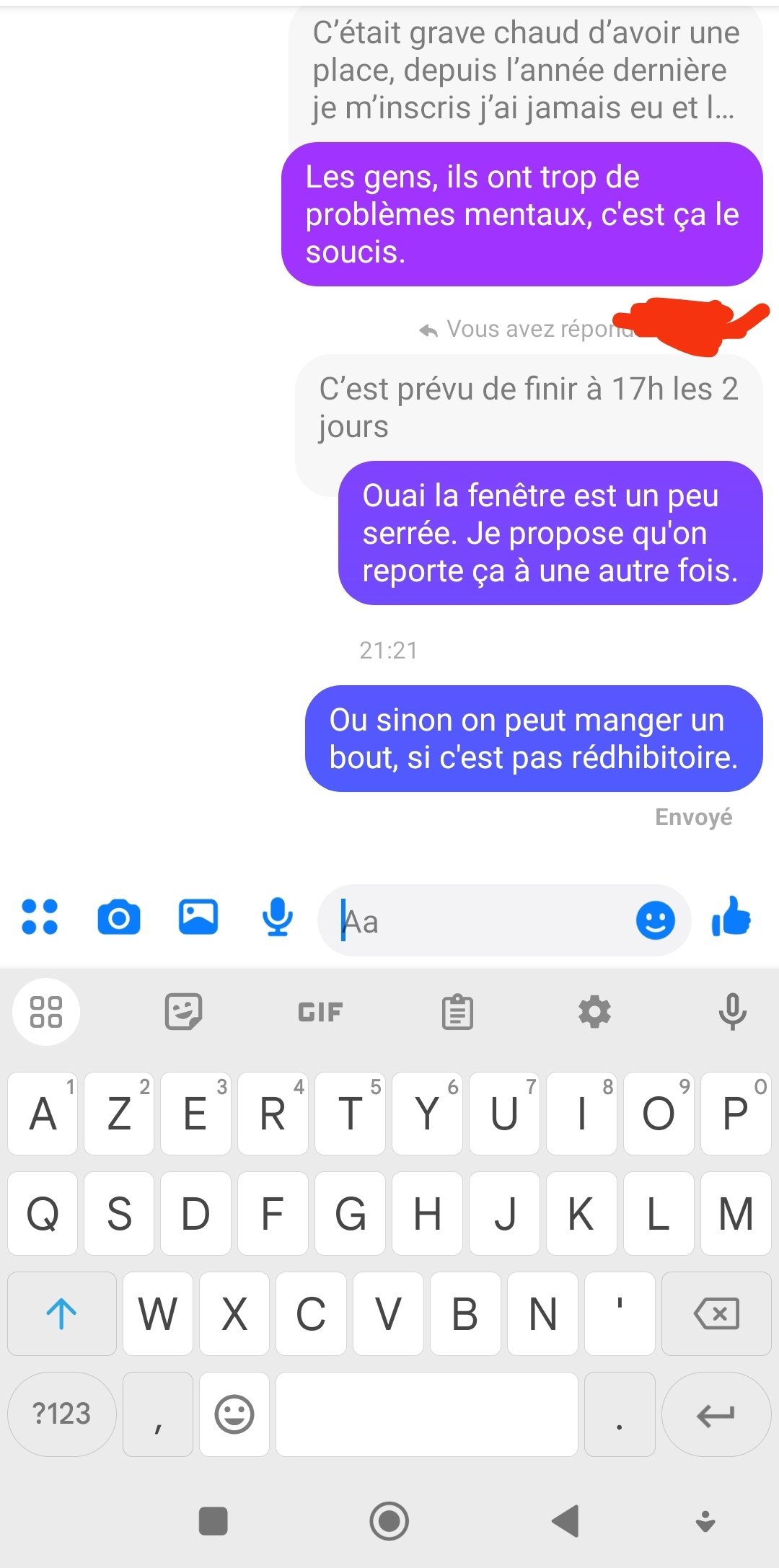779x1568 pixels.
Task: Open the quoted reply about finishing at 17h
Action: point(529,408)
